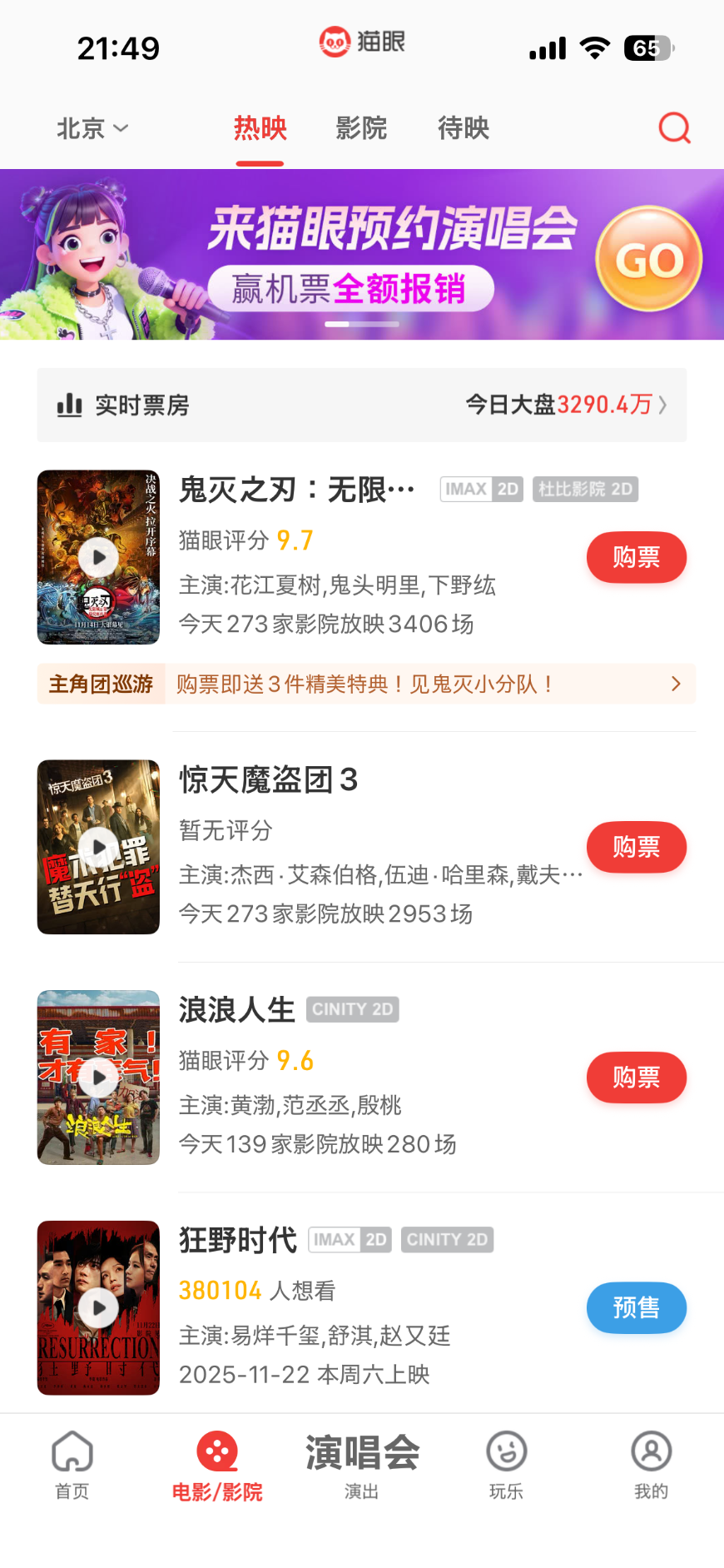
Task: Switch to the 玩乐 tab
Action: [506, 1465]
